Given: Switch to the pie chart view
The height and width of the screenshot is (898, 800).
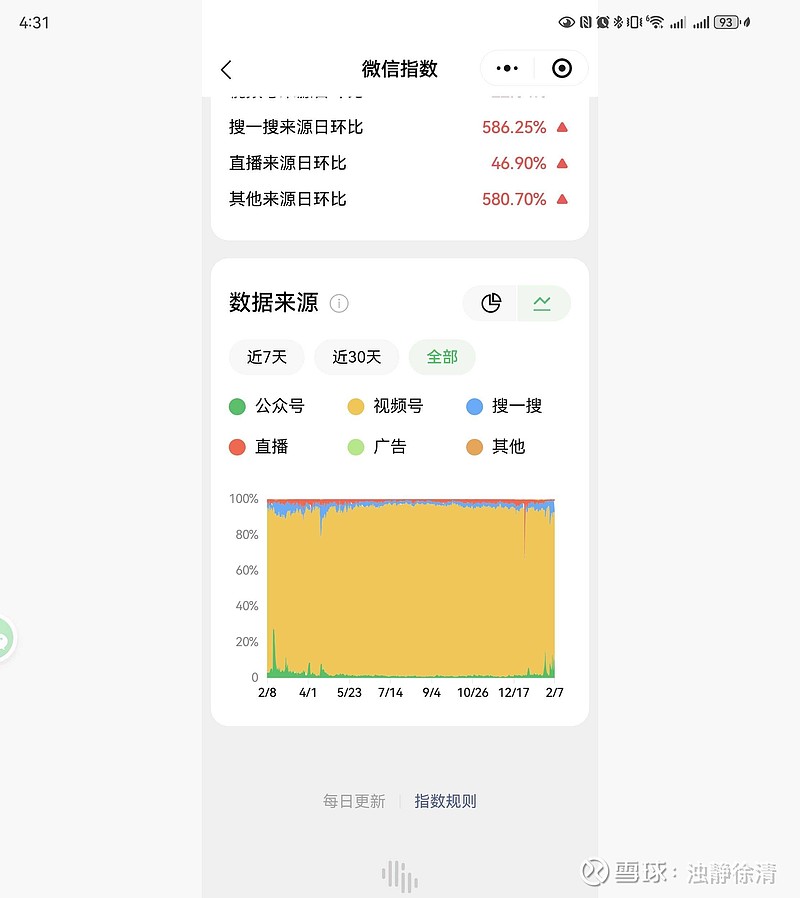Looking at the screenshot, I should [490, 303].
